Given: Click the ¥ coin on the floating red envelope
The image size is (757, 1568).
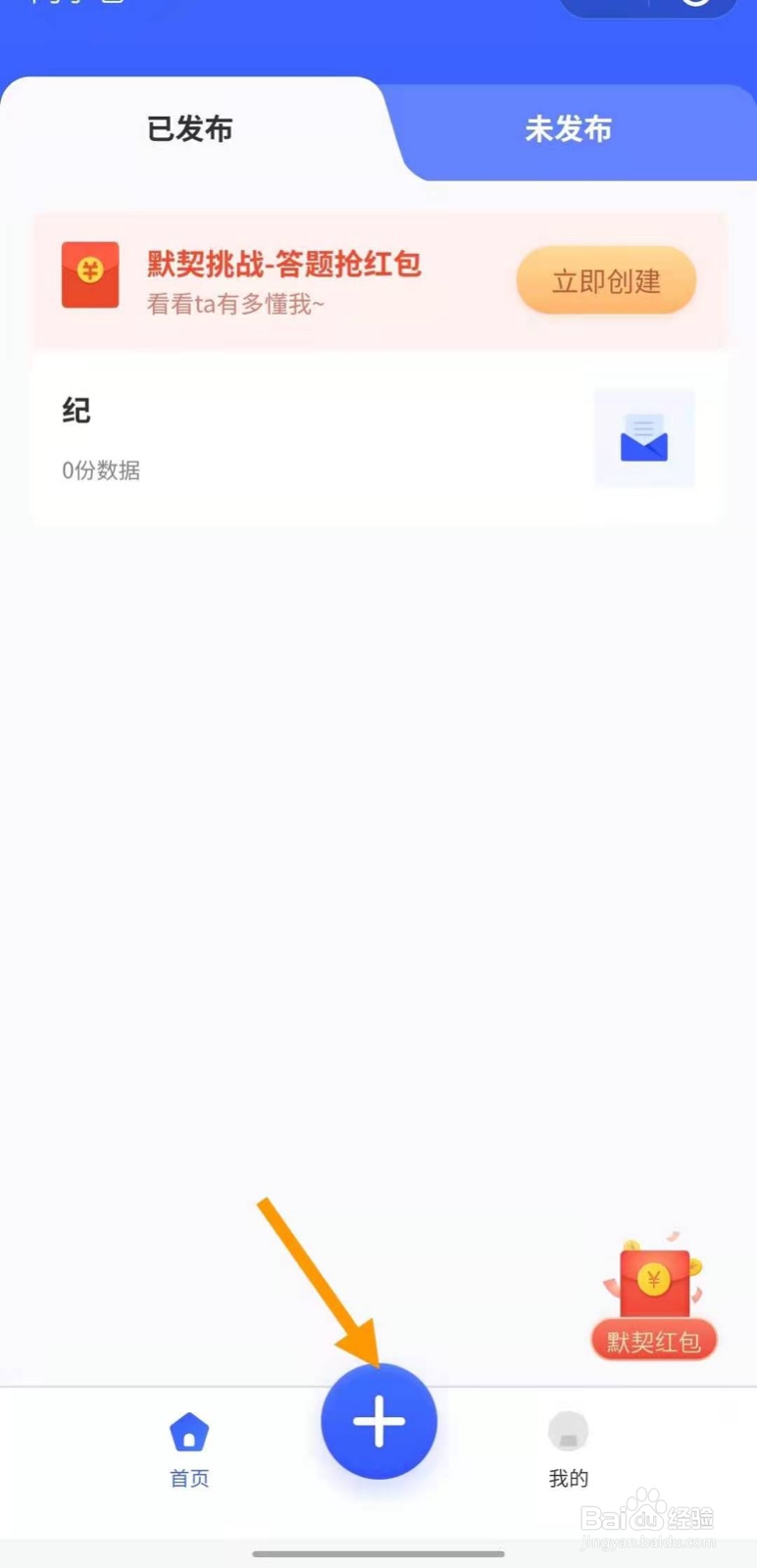Looking at the screenshot, I should [655, 1277].
